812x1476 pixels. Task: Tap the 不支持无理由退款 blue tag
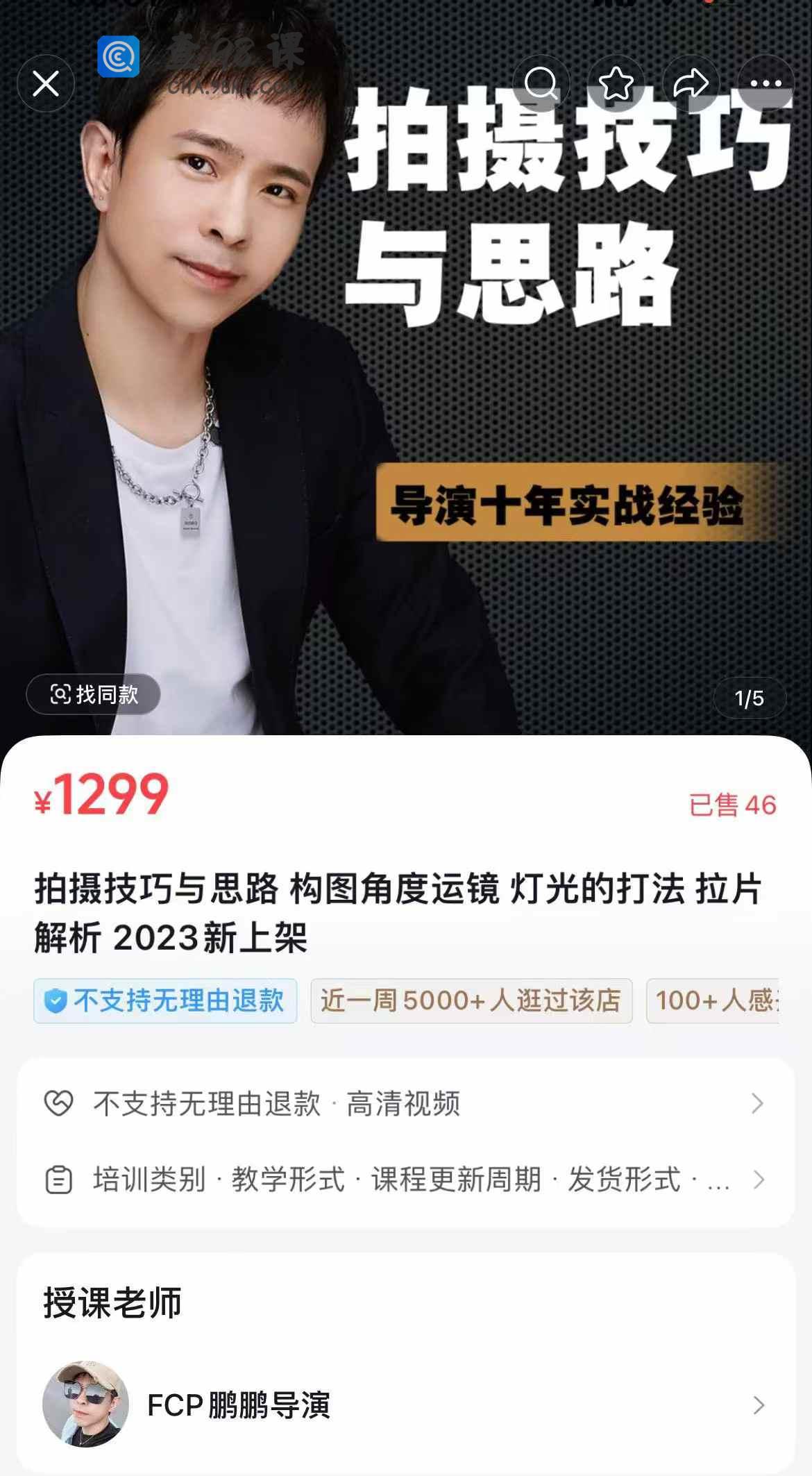pos(165,1000)
